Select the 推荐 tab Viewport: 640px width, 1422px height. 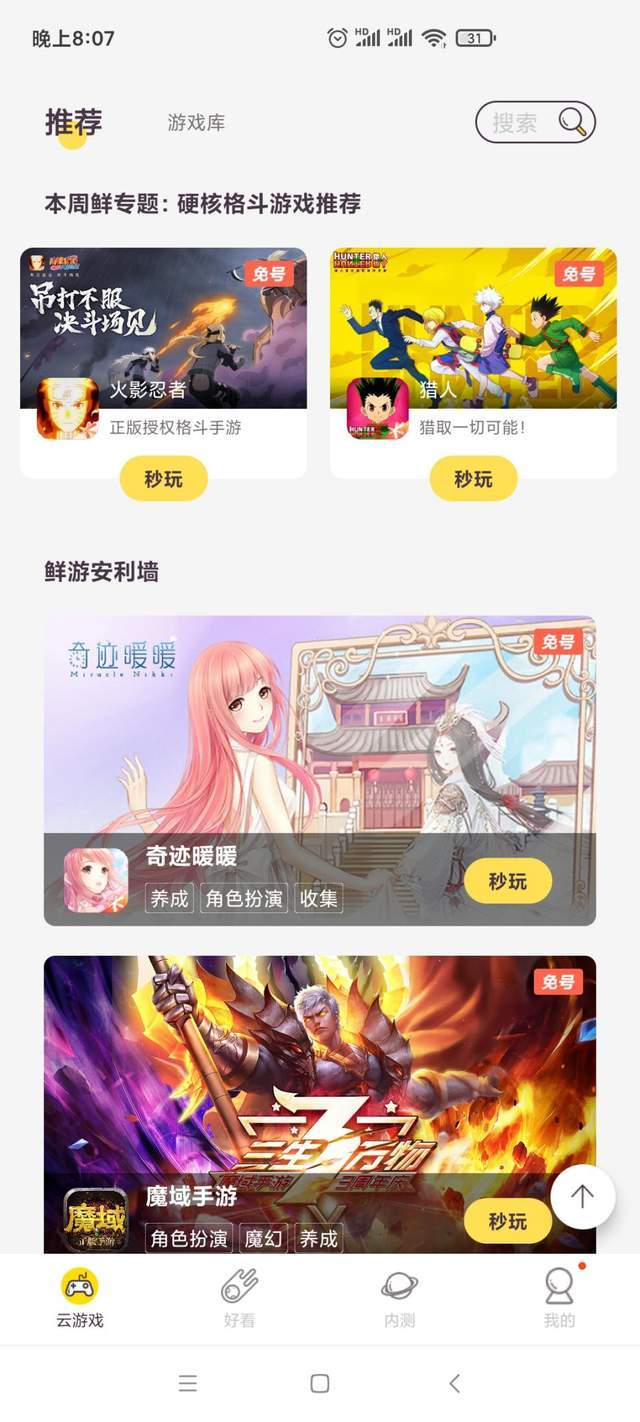[x=73, y=123]
